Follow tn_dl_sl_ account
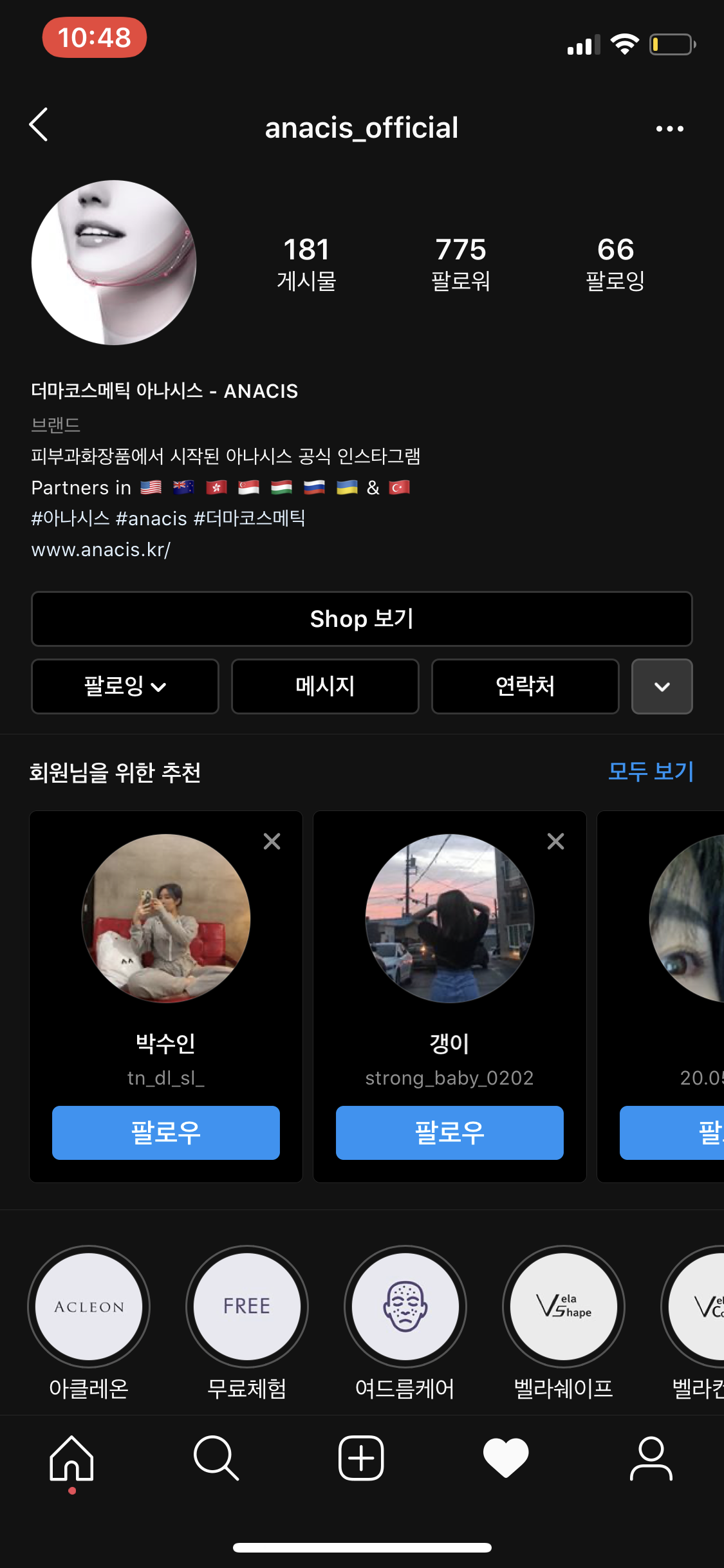The image size is (724, 1568). 166,1132
